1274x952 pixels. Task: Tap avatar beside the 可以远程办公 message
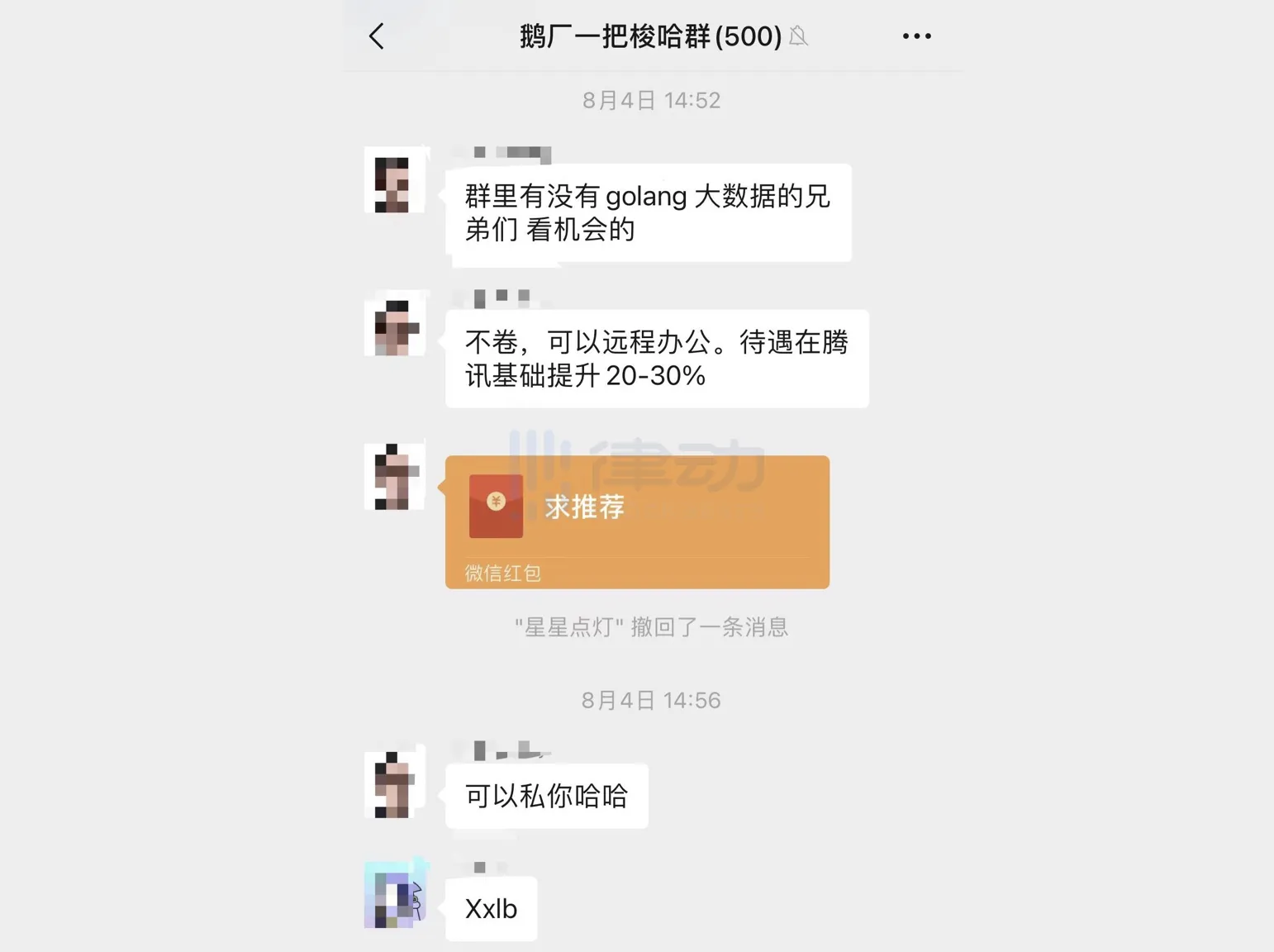[394, 325]
